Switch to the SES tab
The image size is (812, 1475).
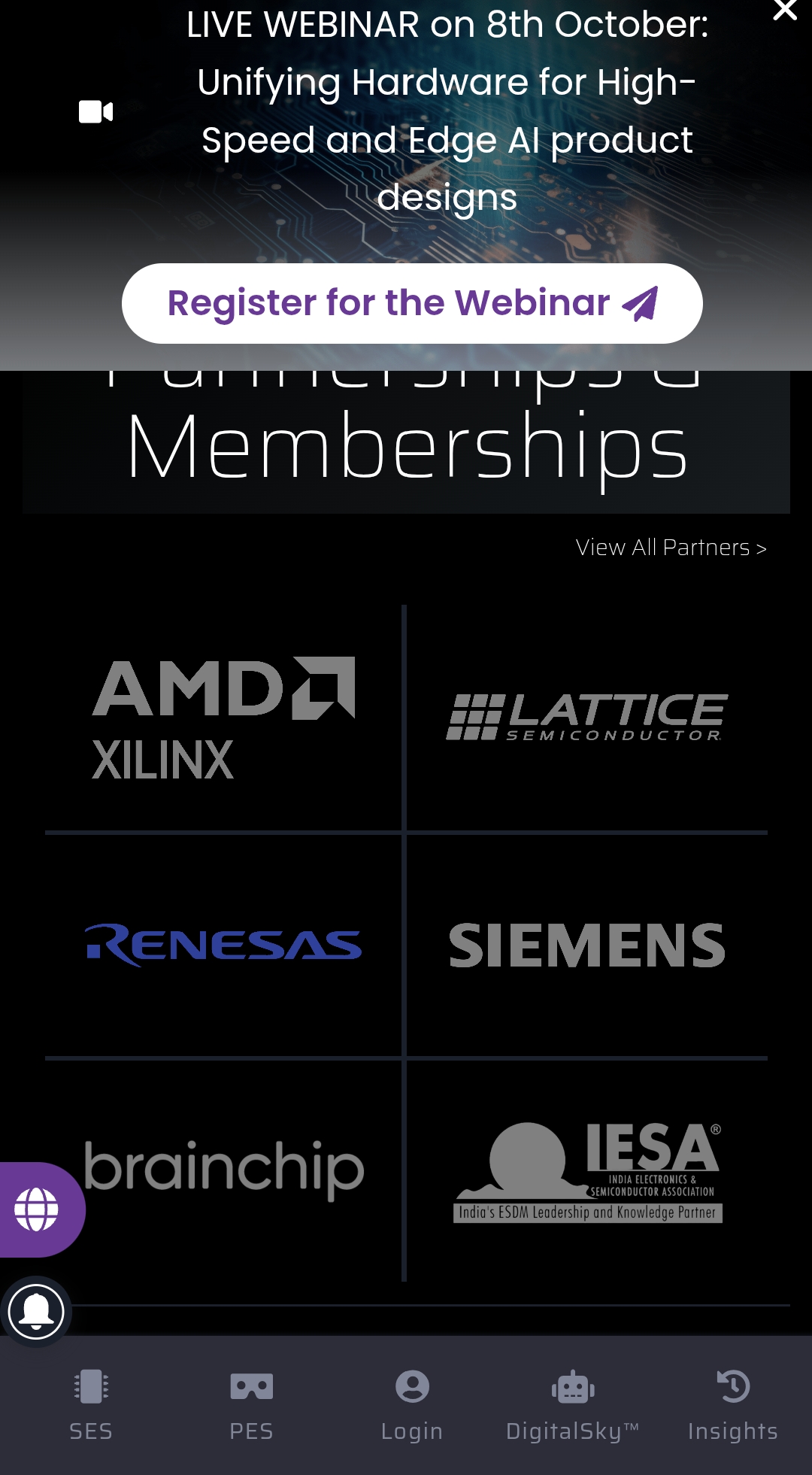point(91,1405)
